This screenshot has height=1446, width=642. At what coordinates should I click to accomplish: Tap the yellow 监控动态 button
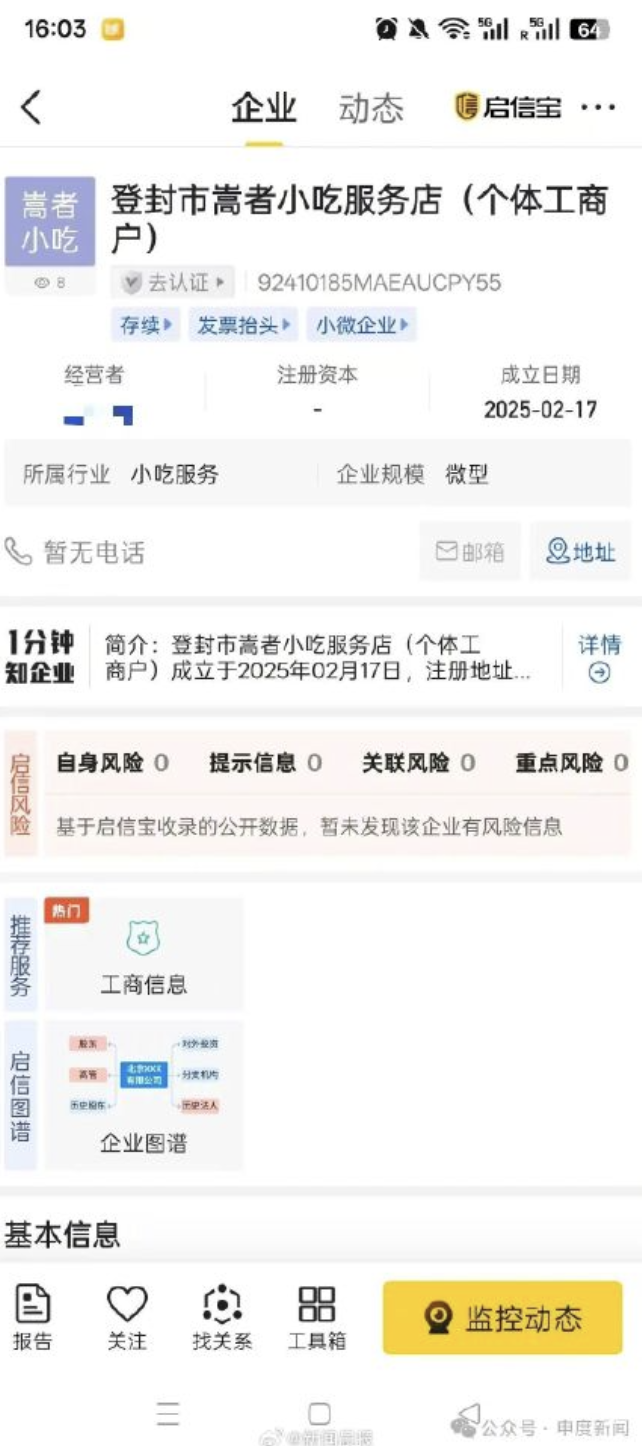pyautogui.click(x=502, y=1318)
